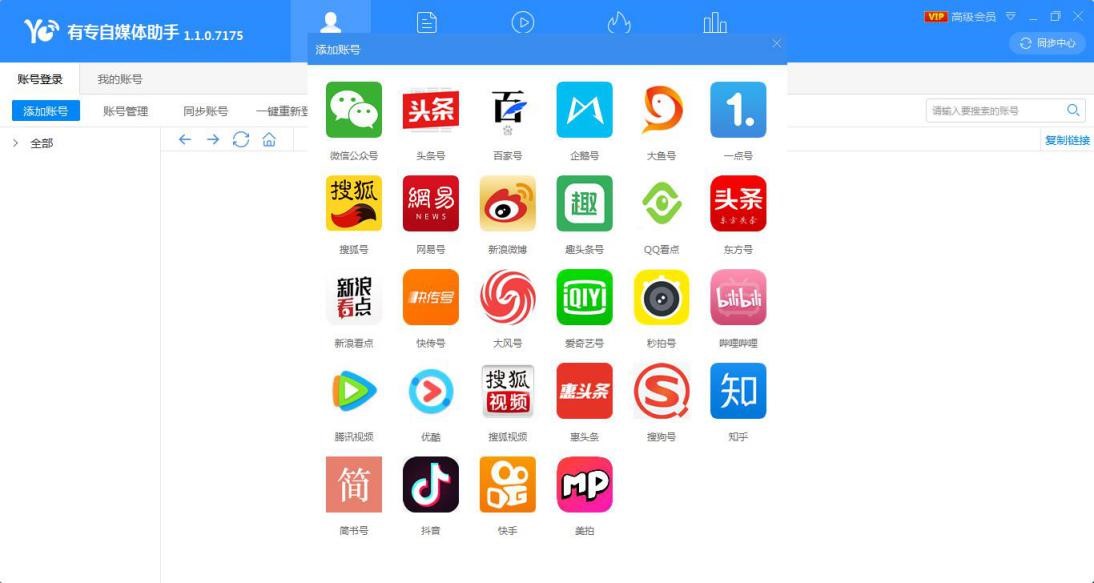Select 快手 from the list
This screenshot has height=583, width=1094.
pyautogui.click(x=508, y=485)
